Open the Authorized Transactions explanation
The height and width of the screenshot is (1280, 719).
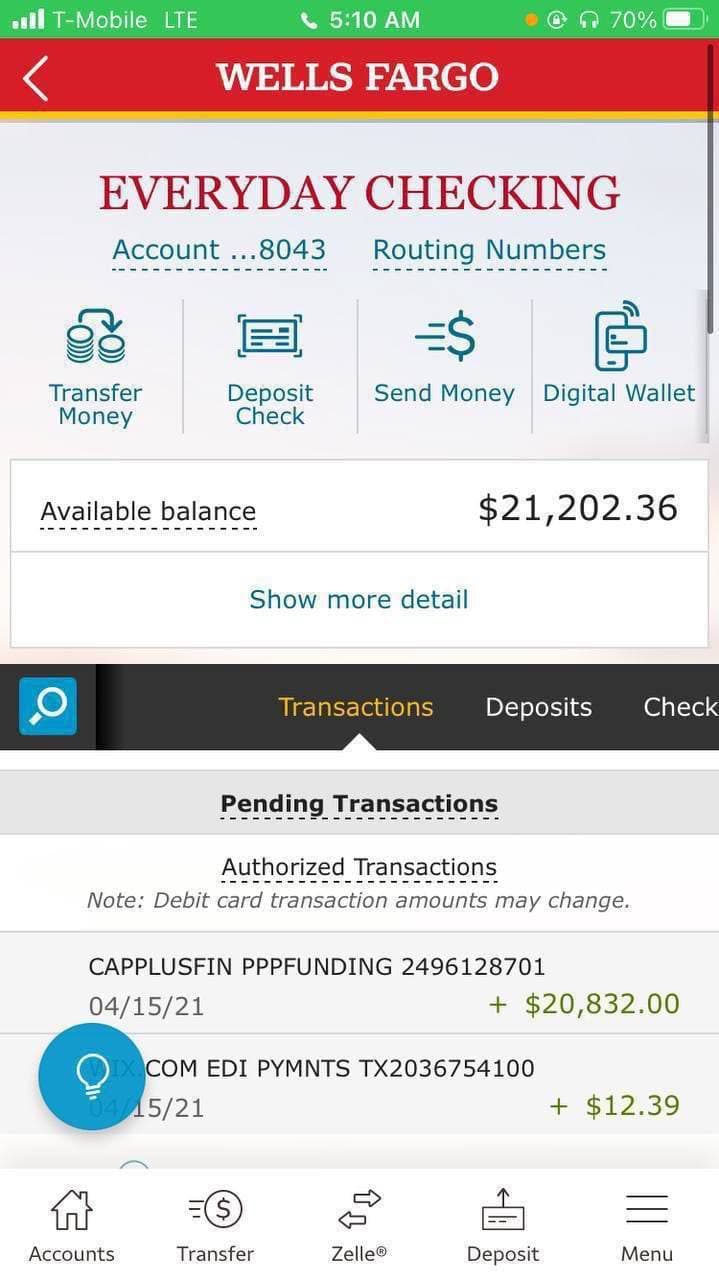(x=359, y=867)
